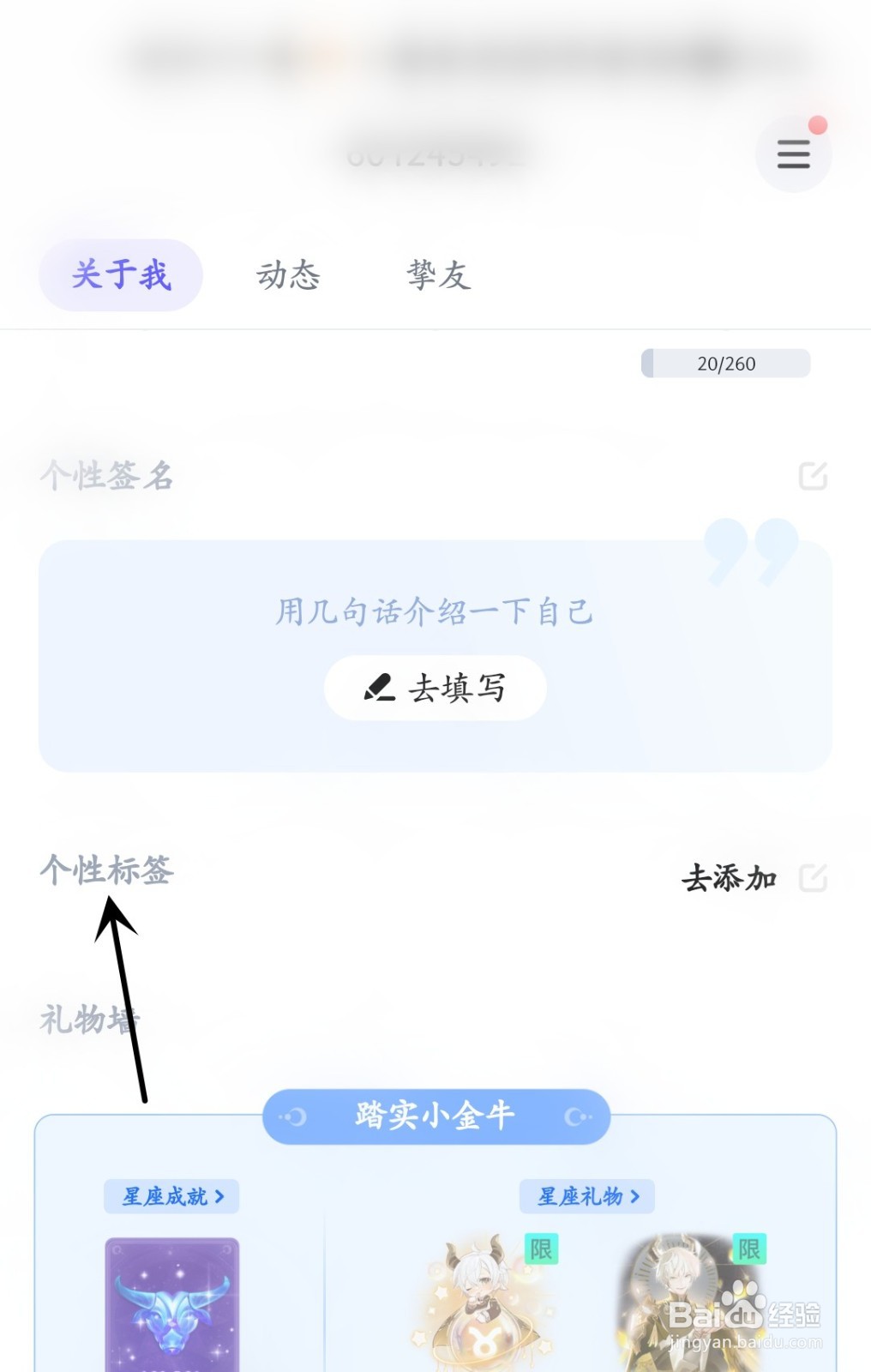Open the 踏实小金牛 banner header
This screenshot has width=871, height=1372.
(435, 1116)
